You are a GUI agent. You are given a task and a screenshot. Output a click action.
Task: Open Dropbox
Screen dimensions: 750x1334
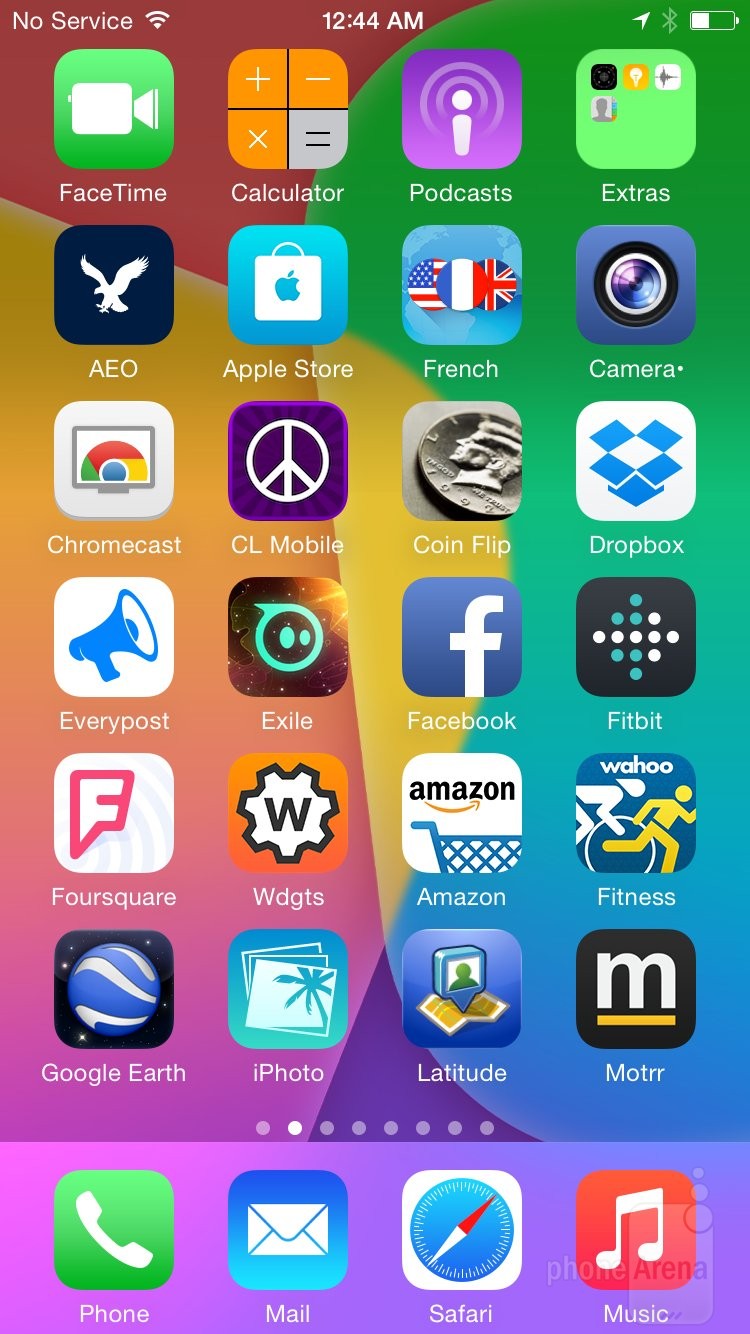pos(635,461)
